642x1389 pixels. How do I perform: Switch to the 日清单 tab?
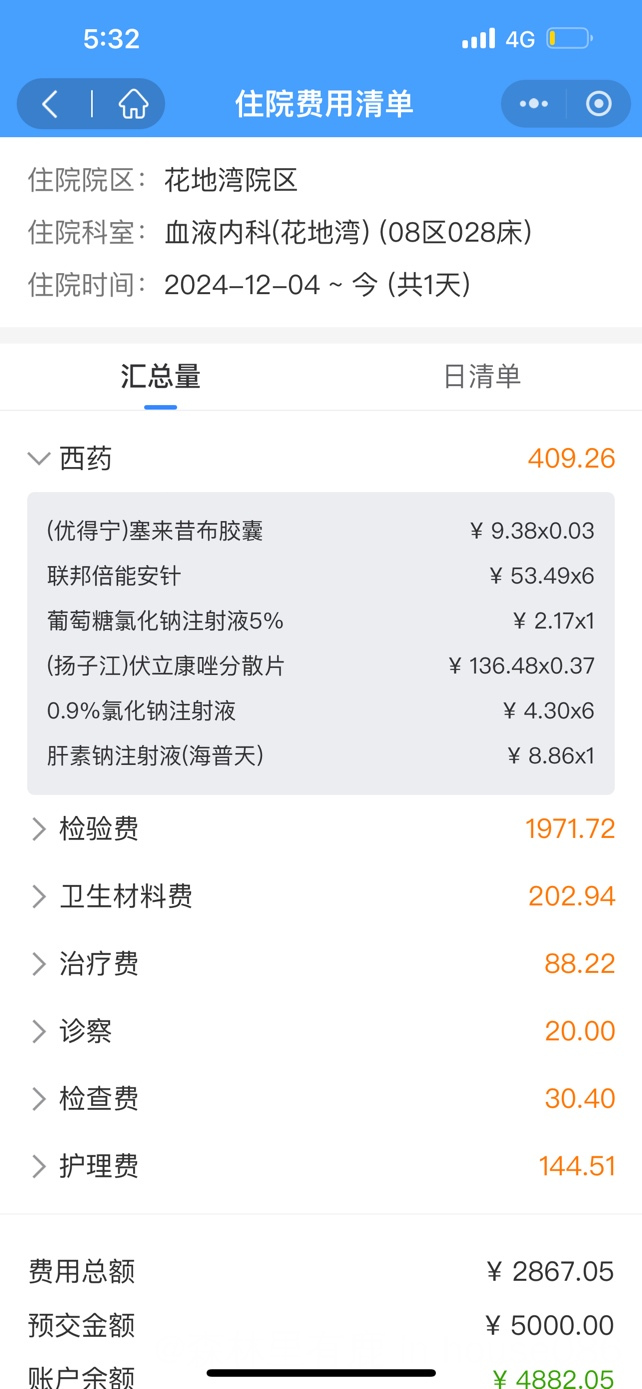(482, 377)
